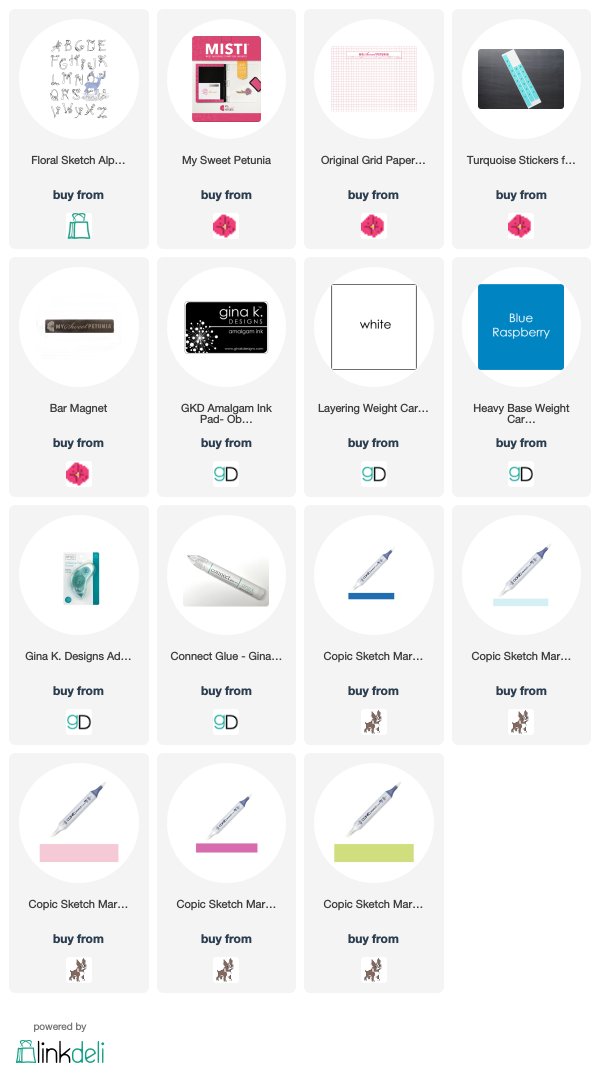Viewport: 600px width, 1073px height.
Task: Tap the store icon under Connect Glue
Action: pos(226,722)
